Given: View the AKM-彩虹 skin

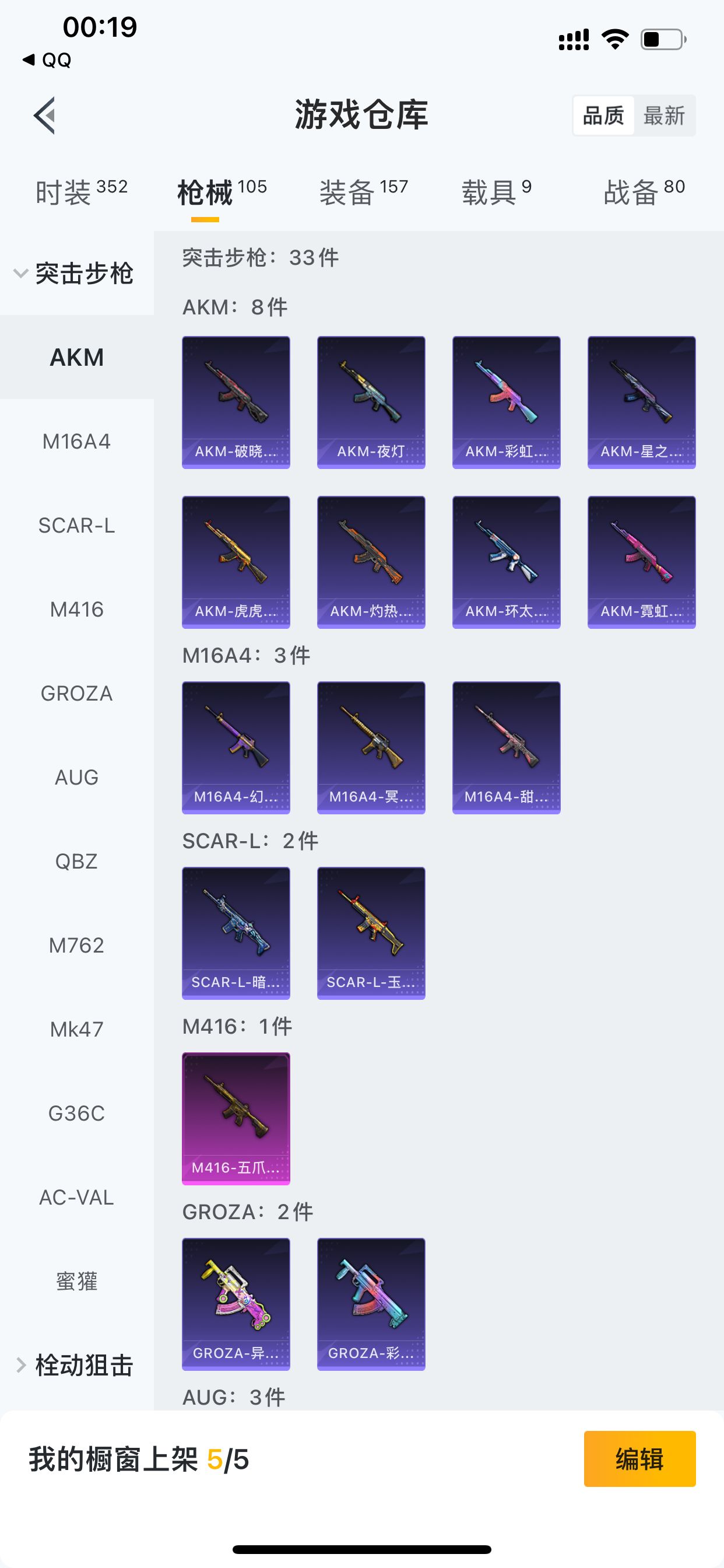Looking at the screenshot, I should coord(506,402).
